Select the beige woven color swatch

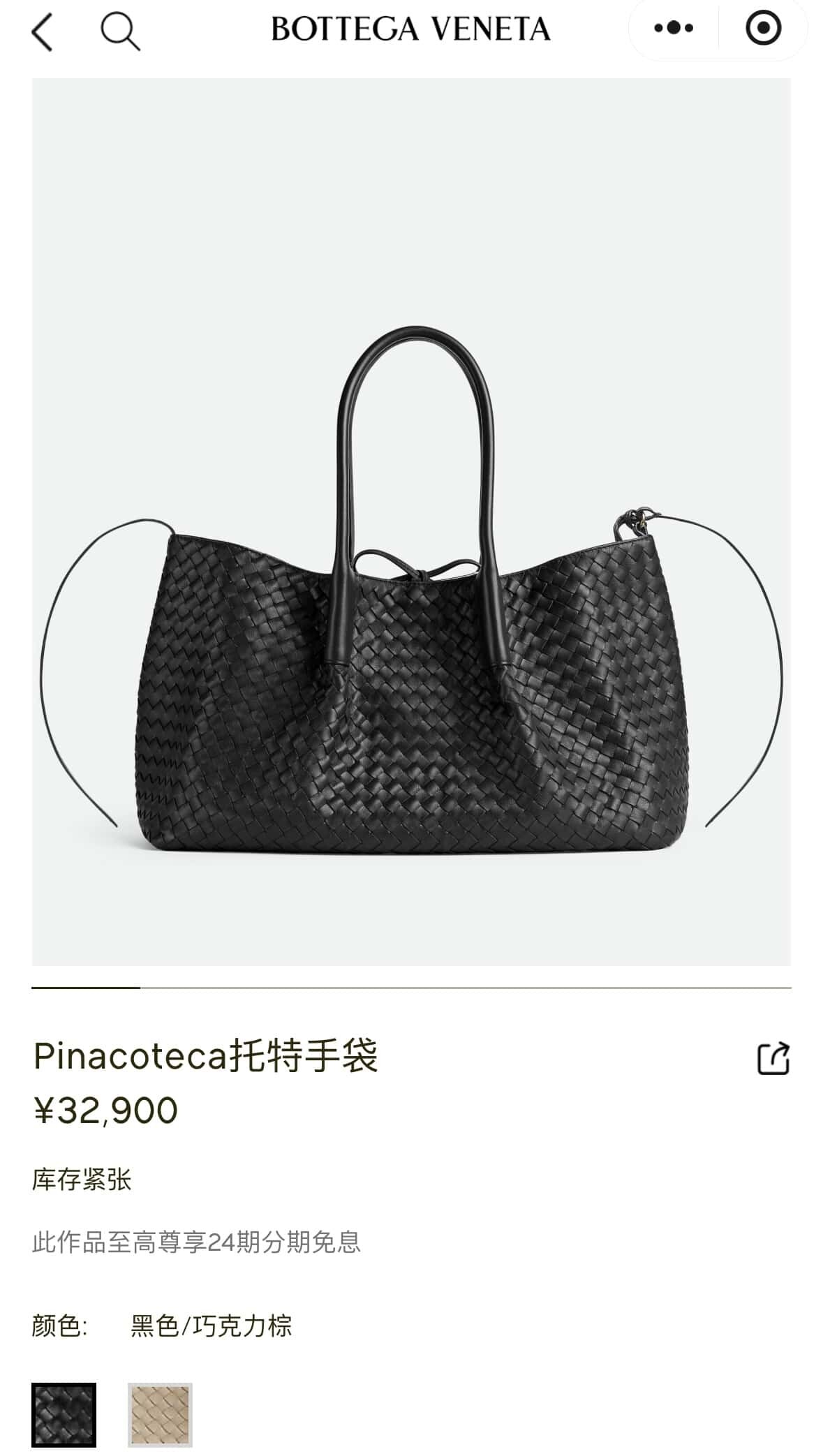pyautogui.click(x=160, y=1414)
